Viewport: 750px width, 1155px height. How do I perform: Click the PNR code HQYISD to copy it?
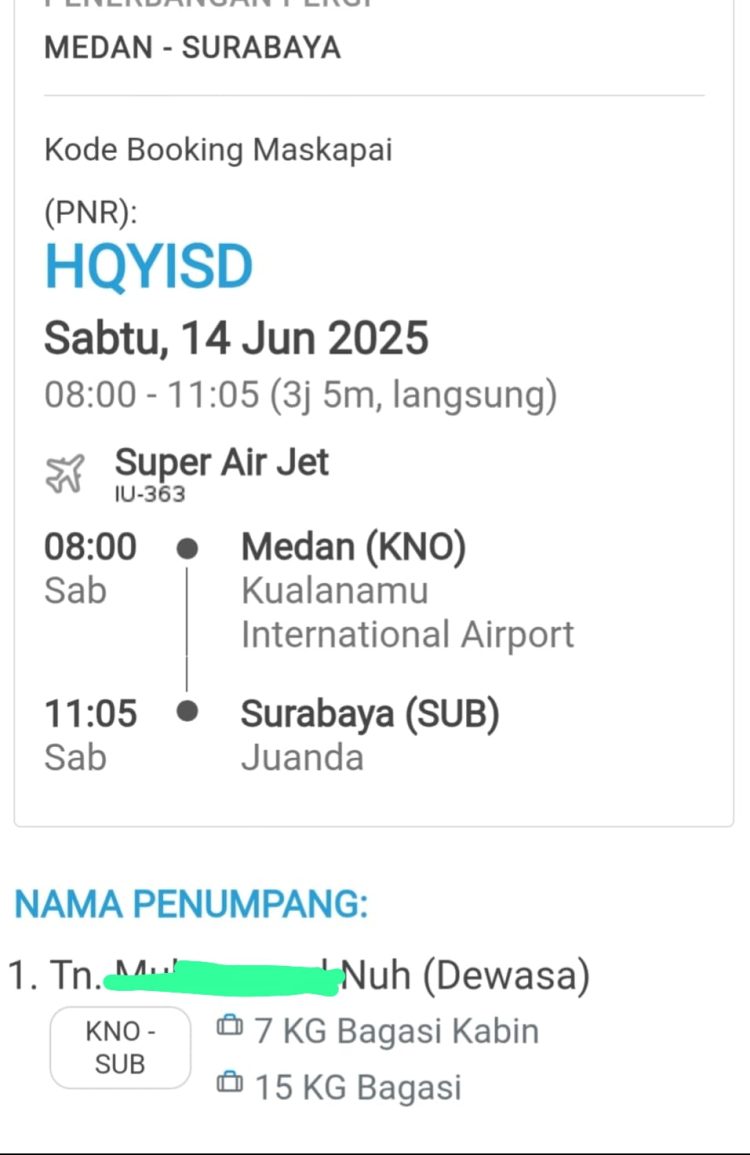148,266
